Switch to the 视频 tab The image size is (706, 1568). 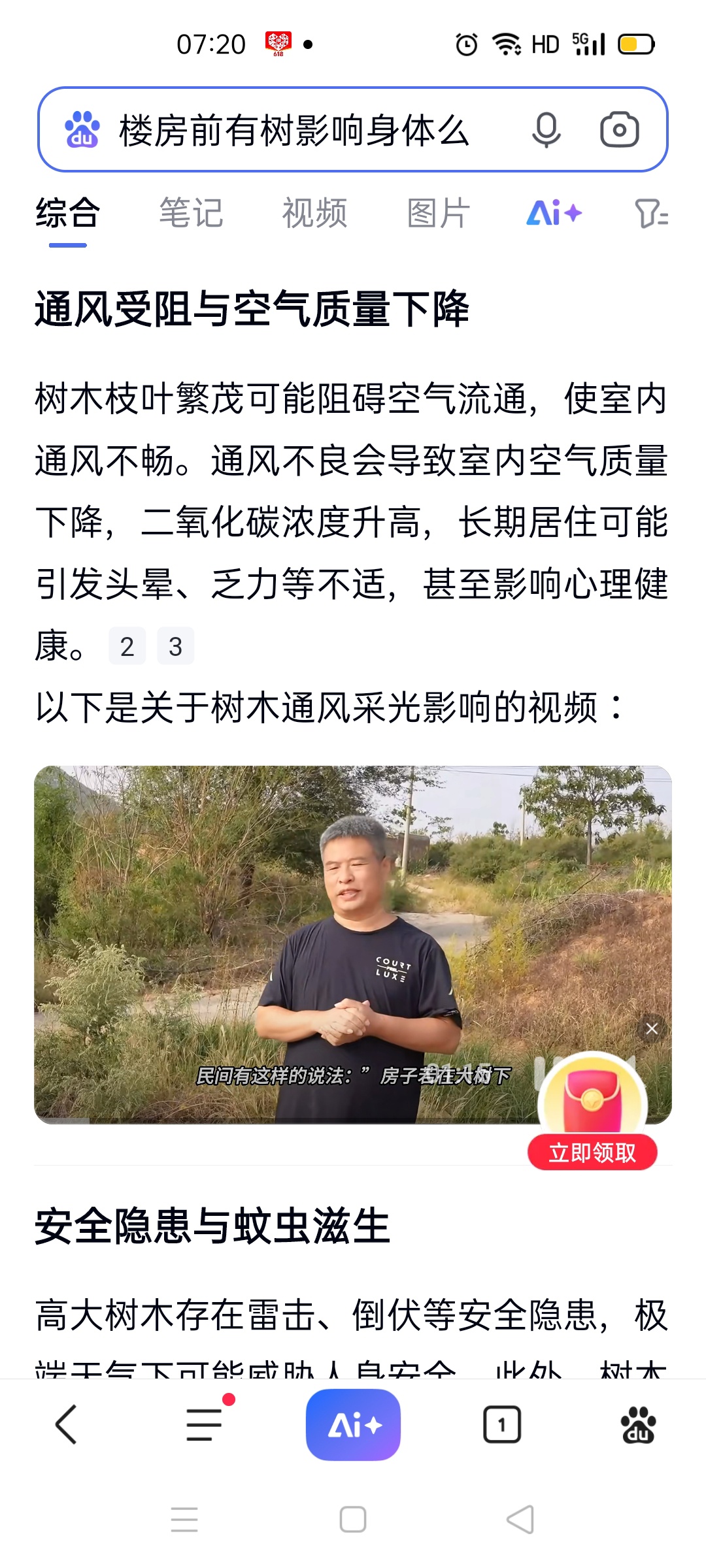(x=314, y=213)
